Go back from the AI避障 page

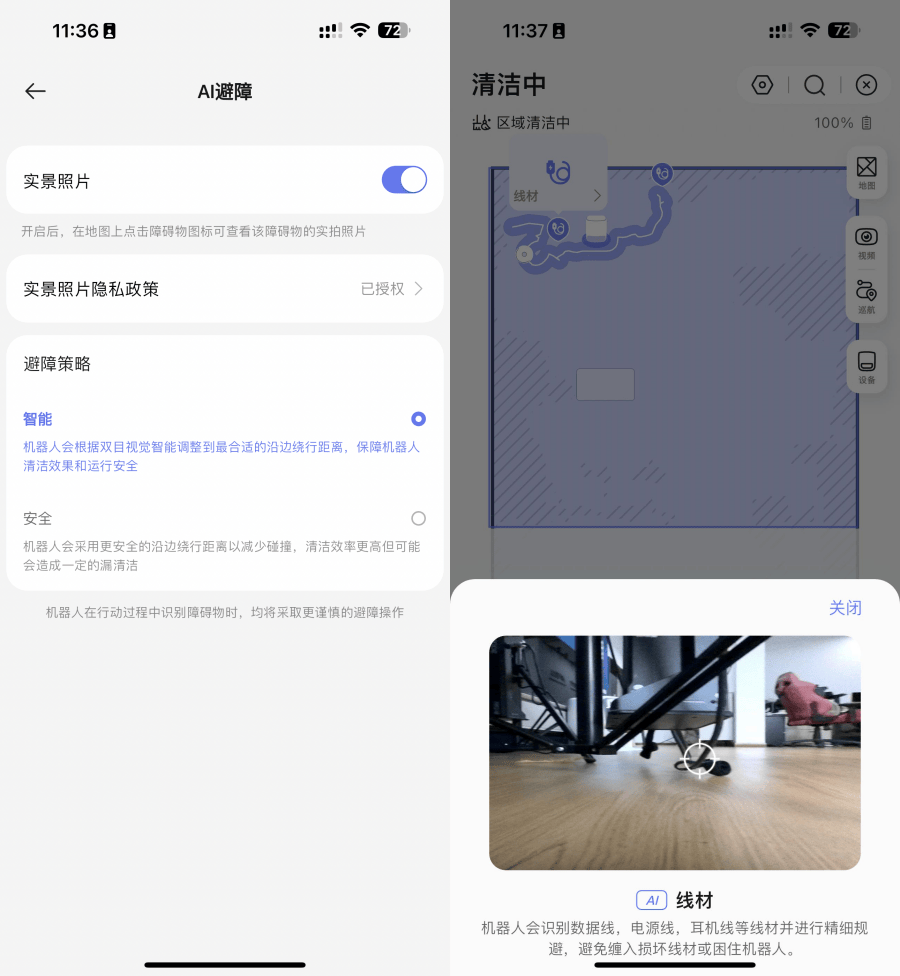point(36,91)
